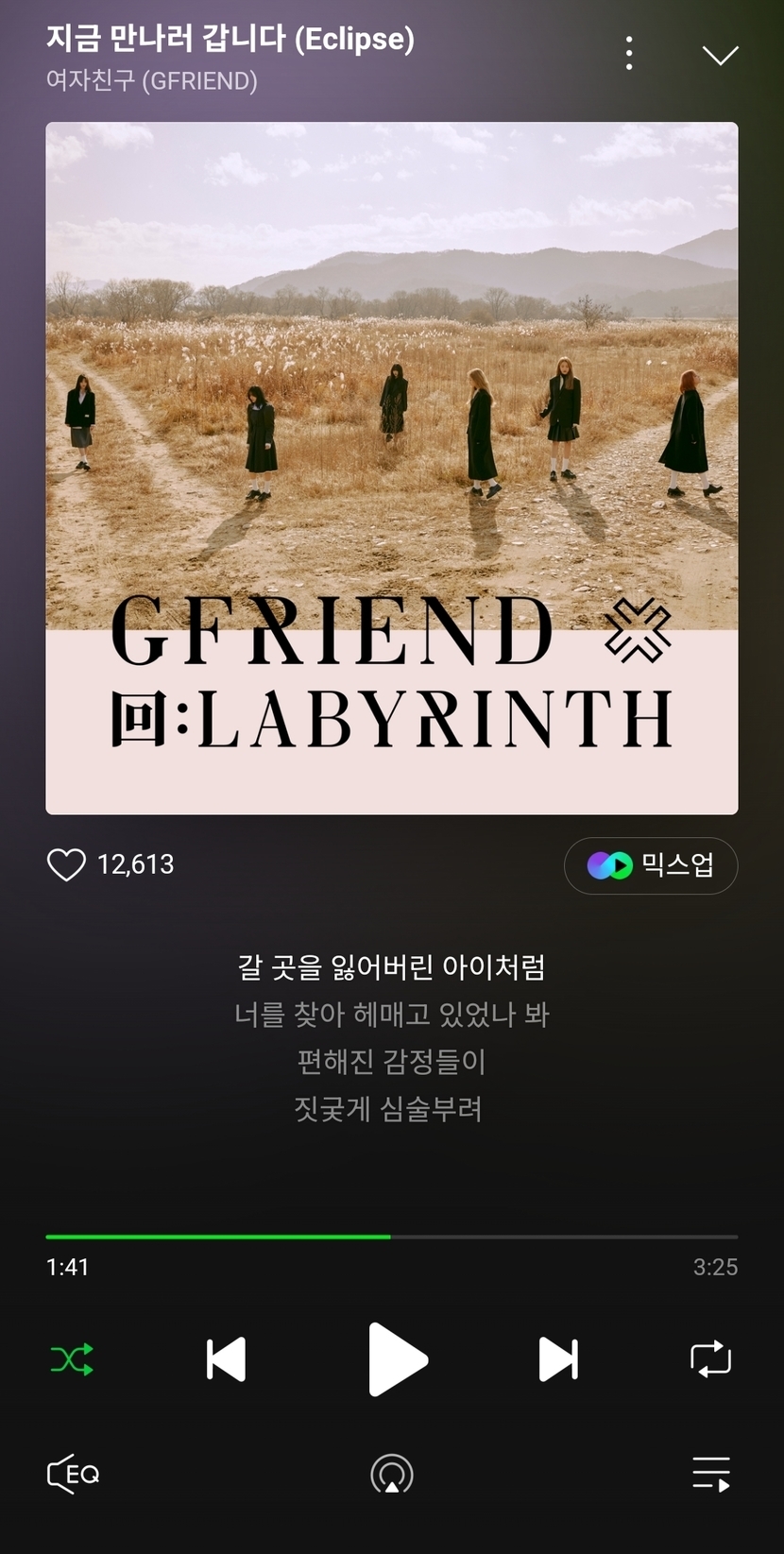Skip to the next track
The image size is (784, 1554).
point(557,1360)
